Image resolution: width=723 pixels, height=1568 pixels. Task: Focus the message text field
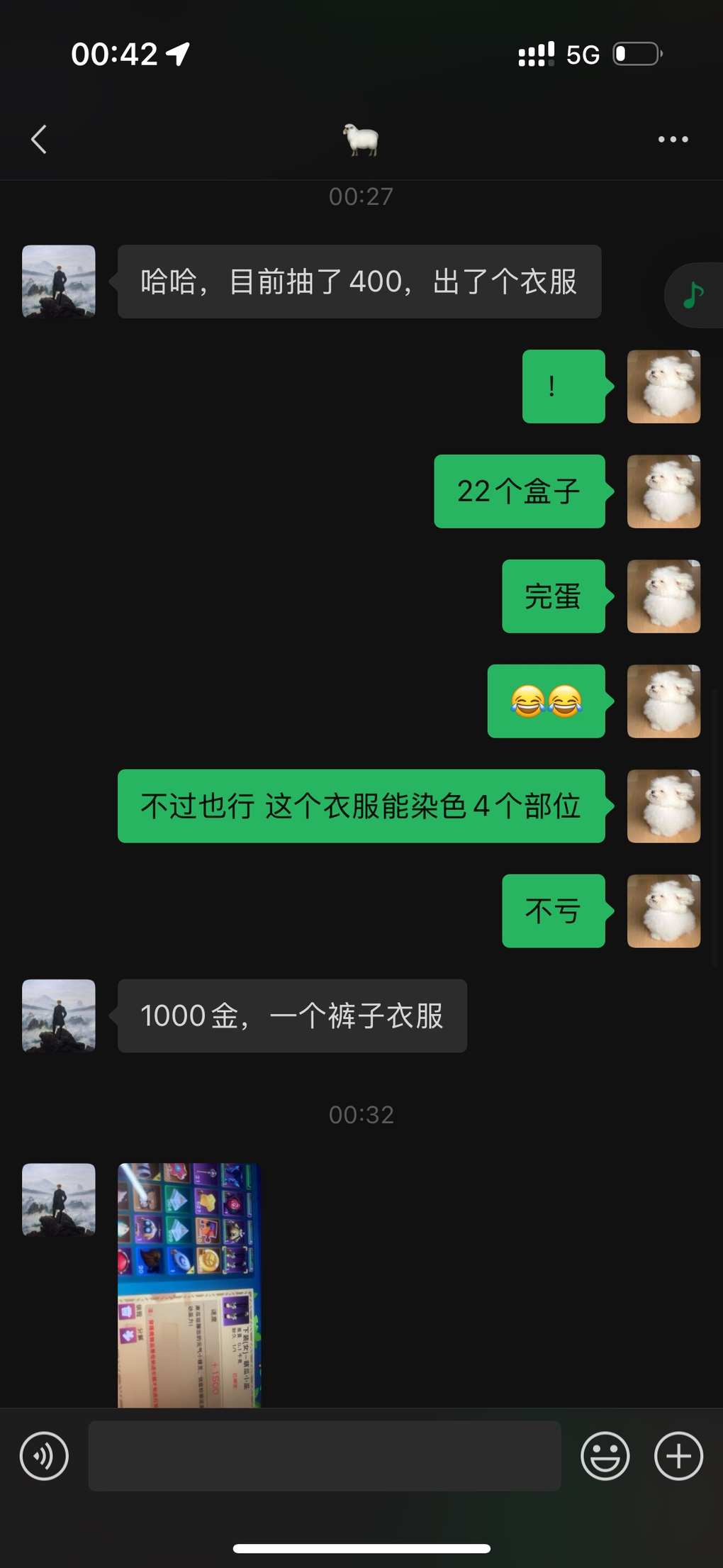pos(324,1456)
